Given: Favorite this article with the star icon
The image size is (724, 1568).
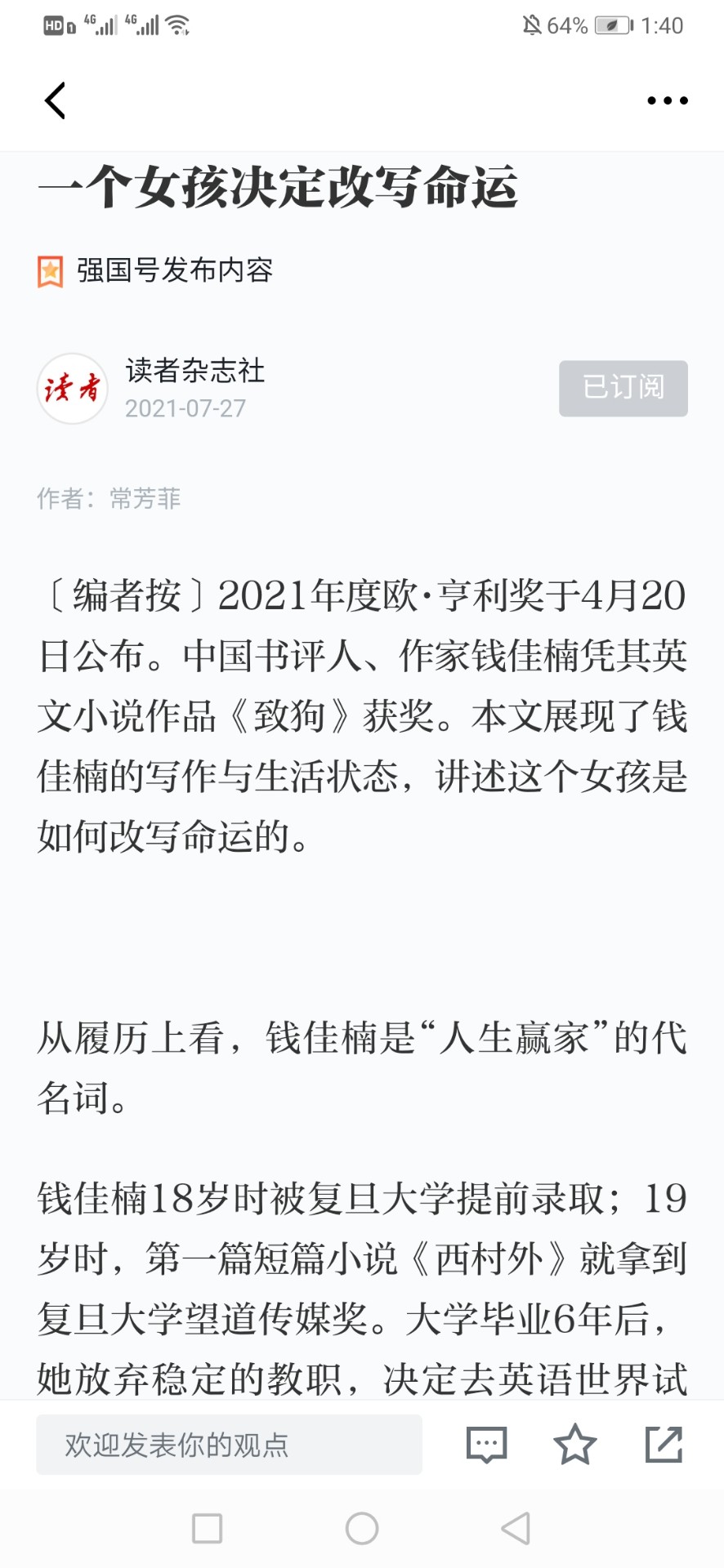Looking at the screenshot, I should [575, 1444].
